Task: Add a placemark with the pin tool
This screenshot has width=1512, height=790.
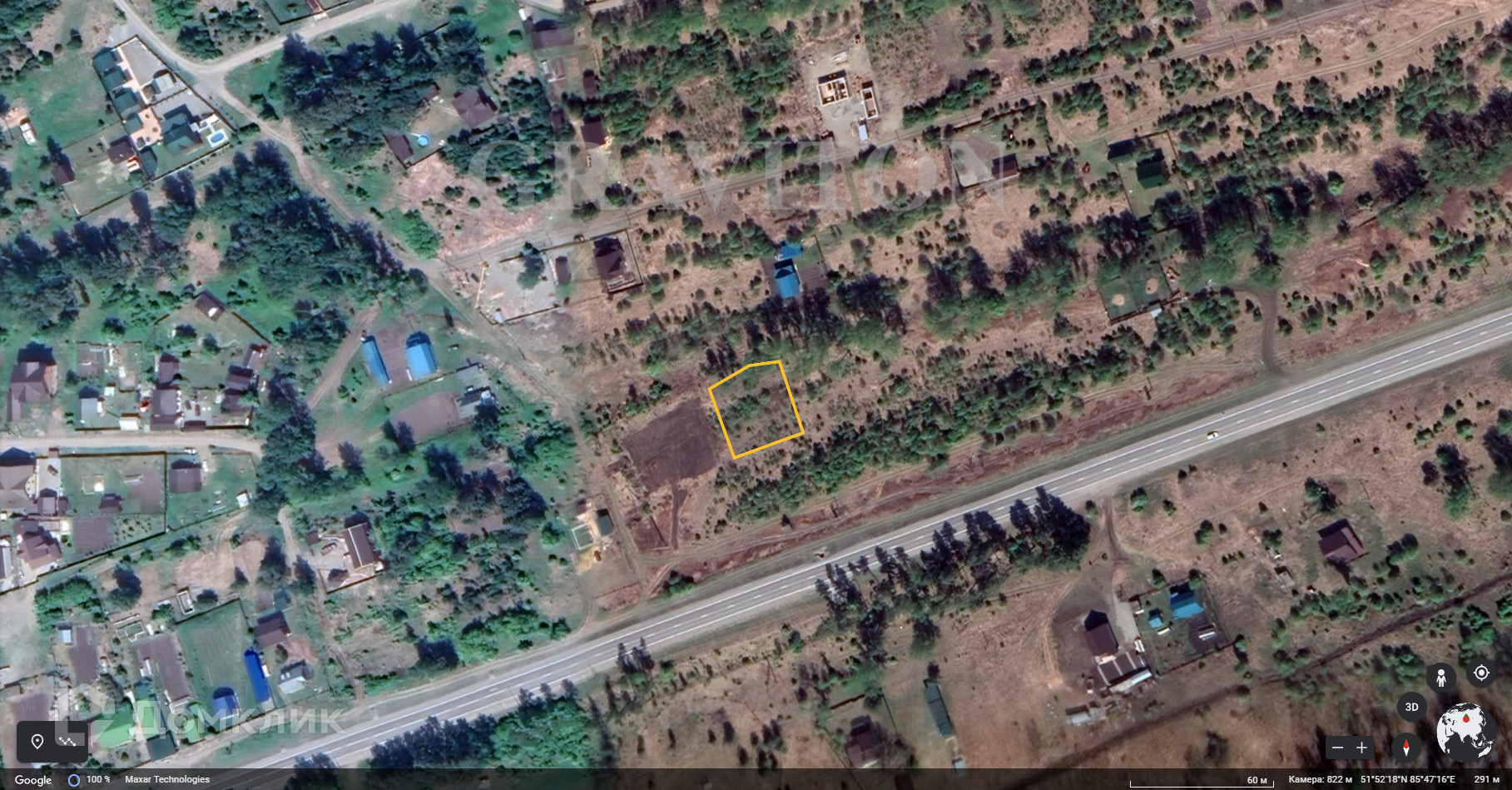Action: click(x=37, y=741)
